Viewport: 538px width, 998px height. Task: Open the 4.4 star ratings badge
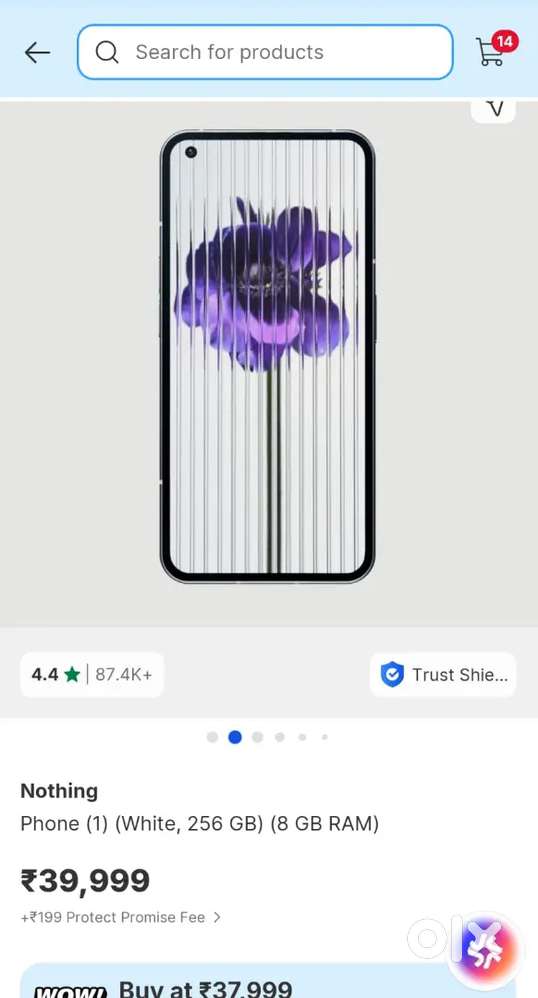92,675
